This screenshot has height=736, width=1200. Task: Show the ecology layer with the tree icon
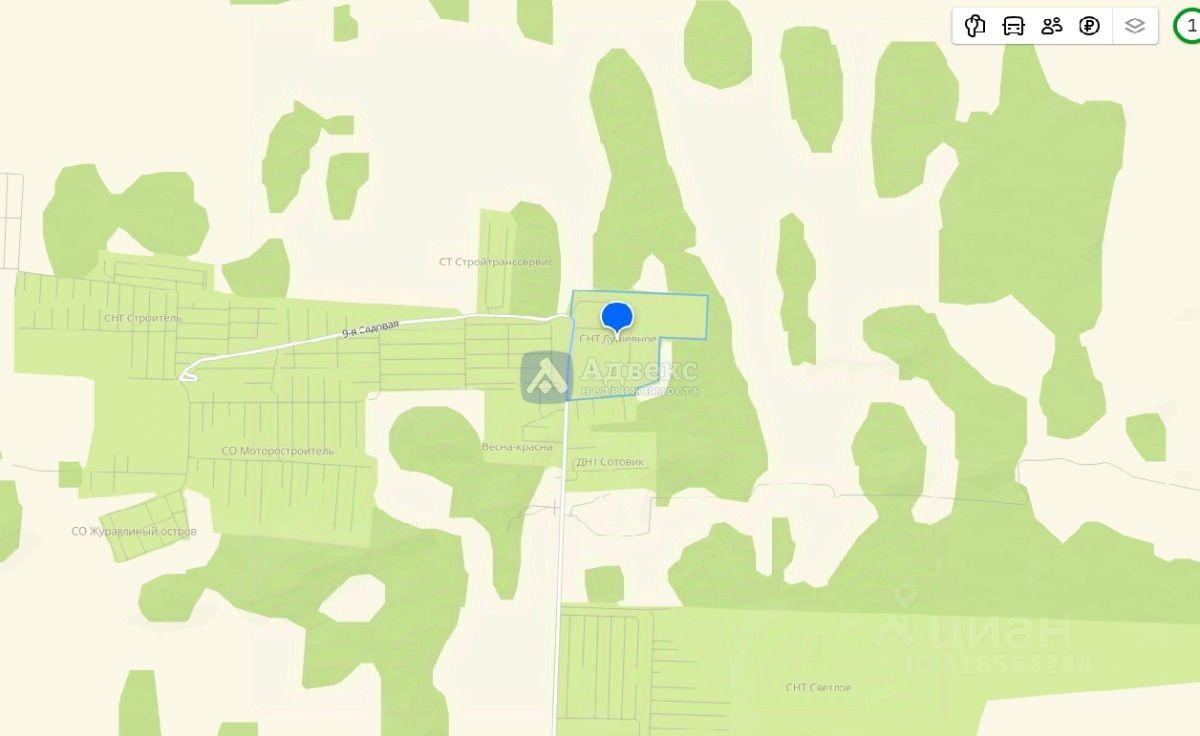click(x=975, y=26)
